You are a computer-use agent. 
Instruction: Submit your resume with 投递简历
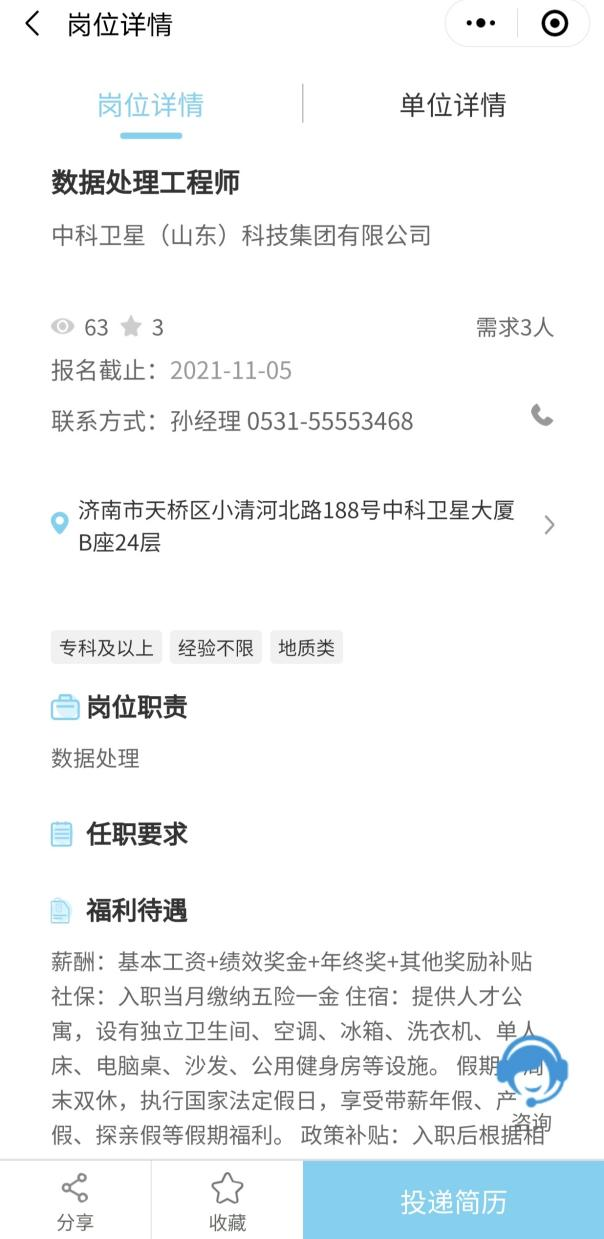pos(453,1201)
